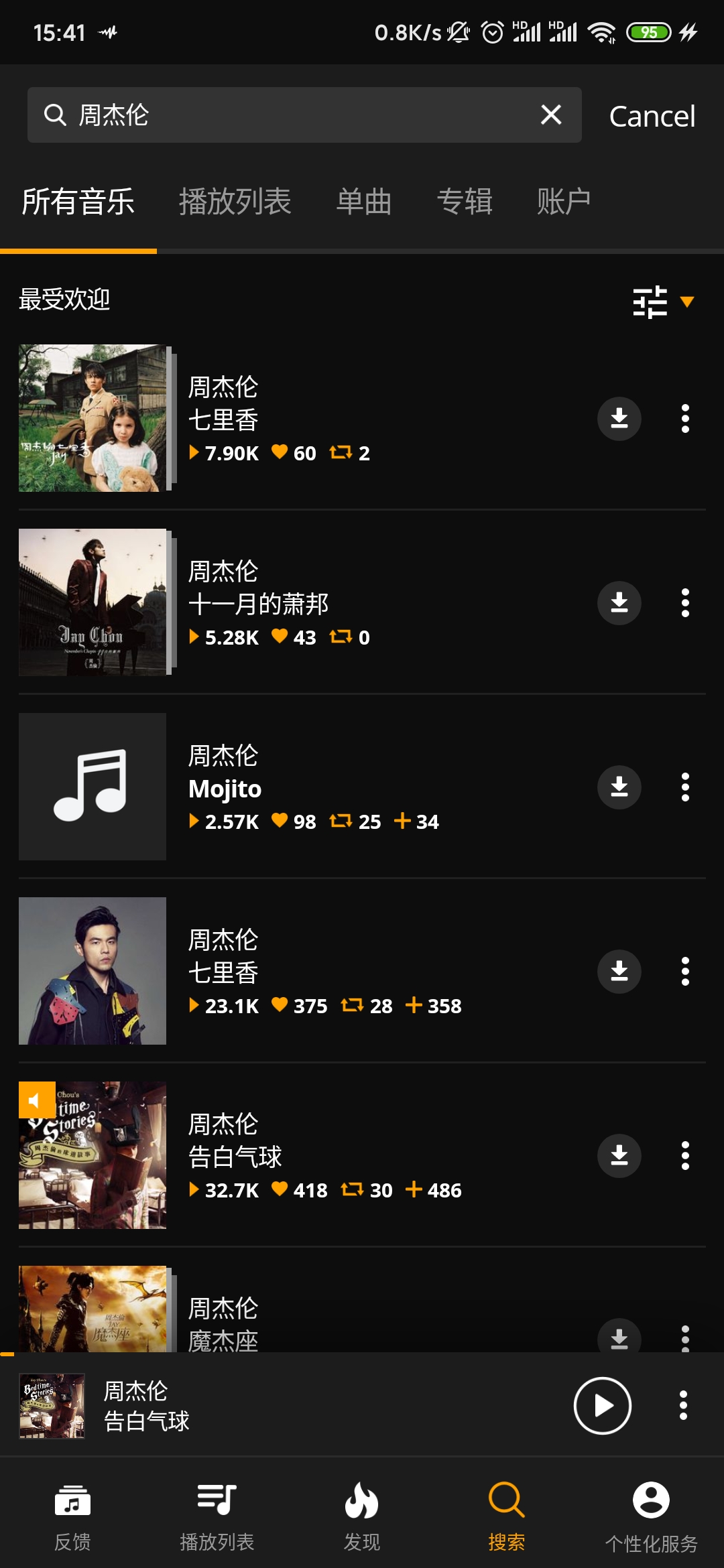Viewport: 724px width, 1568px height.
Task: Switch to the 单曲 tab
Action: click(364, 202)
